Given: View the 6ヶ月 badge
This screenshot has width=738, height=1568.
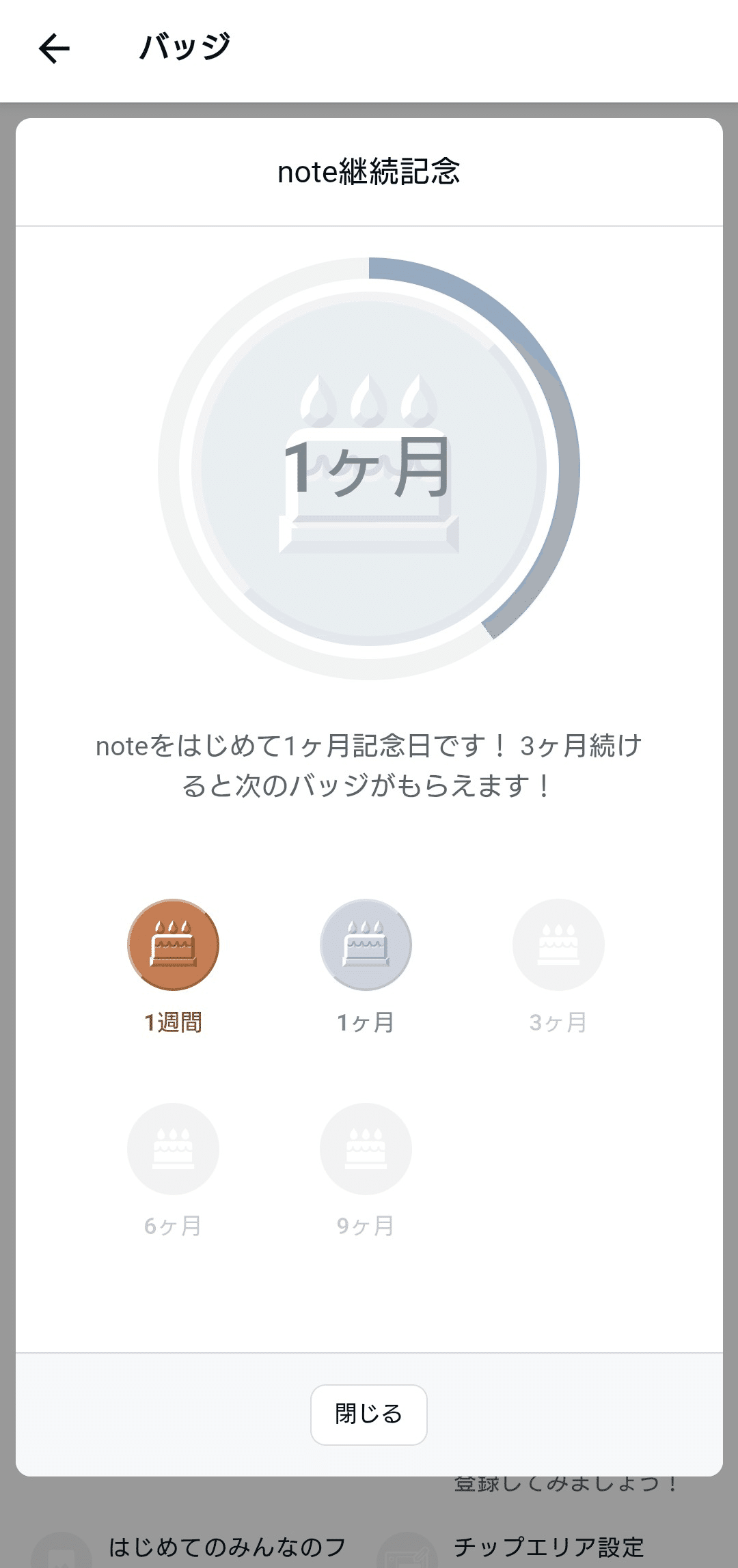Looking at the screenshot, I should 173,1149.
